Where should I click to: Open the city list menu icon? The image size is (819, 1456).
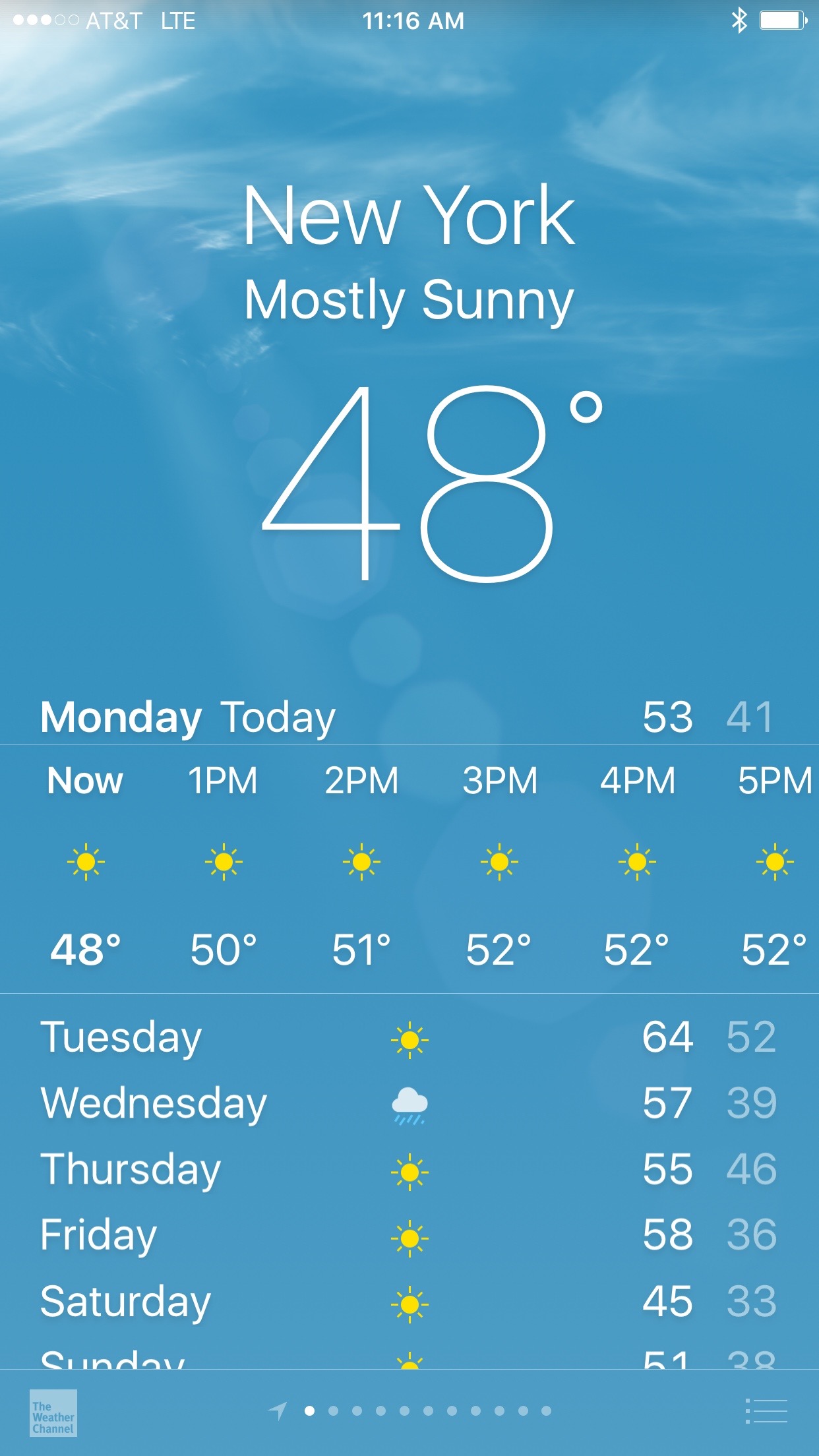click(766, 1411)
